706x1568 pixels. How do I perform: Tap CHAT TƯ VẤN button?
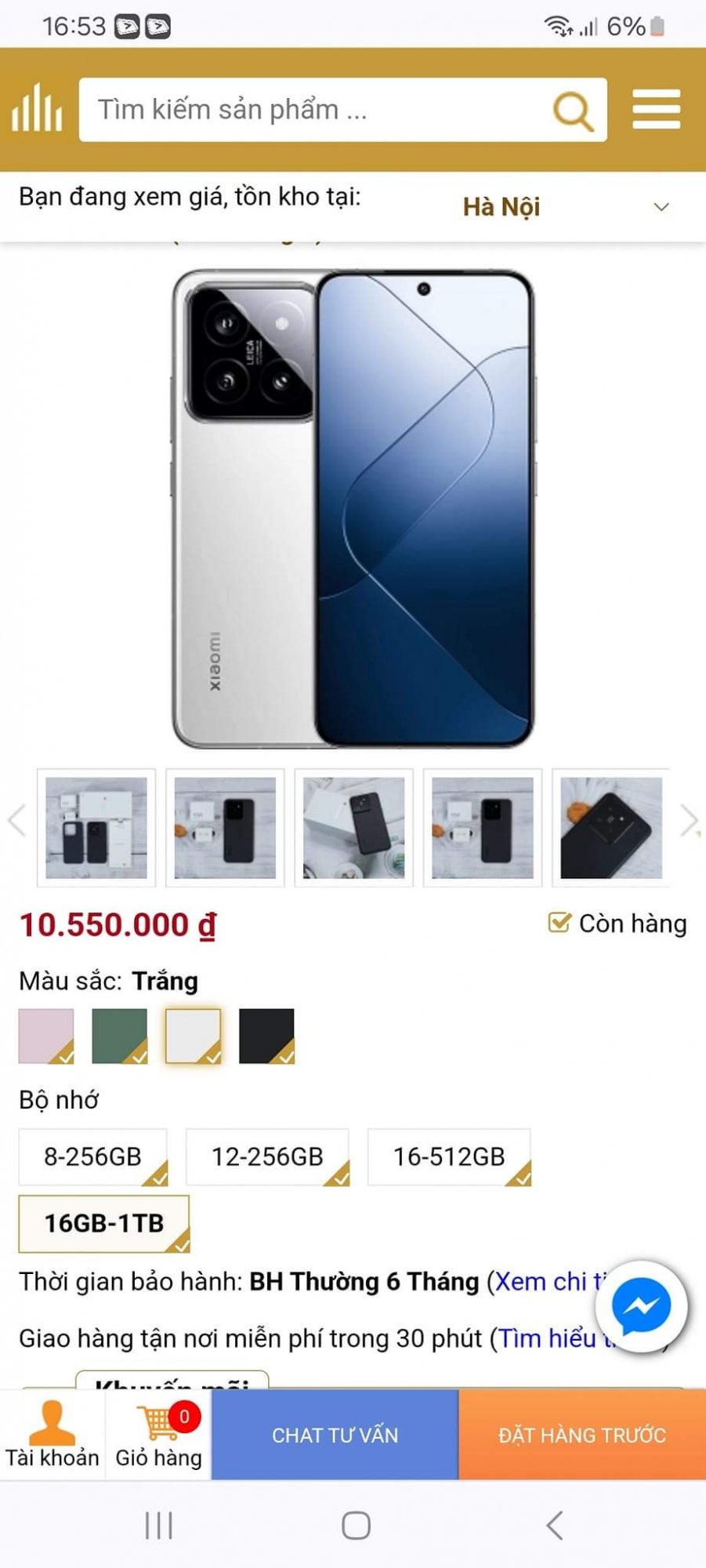(335, 1435)
